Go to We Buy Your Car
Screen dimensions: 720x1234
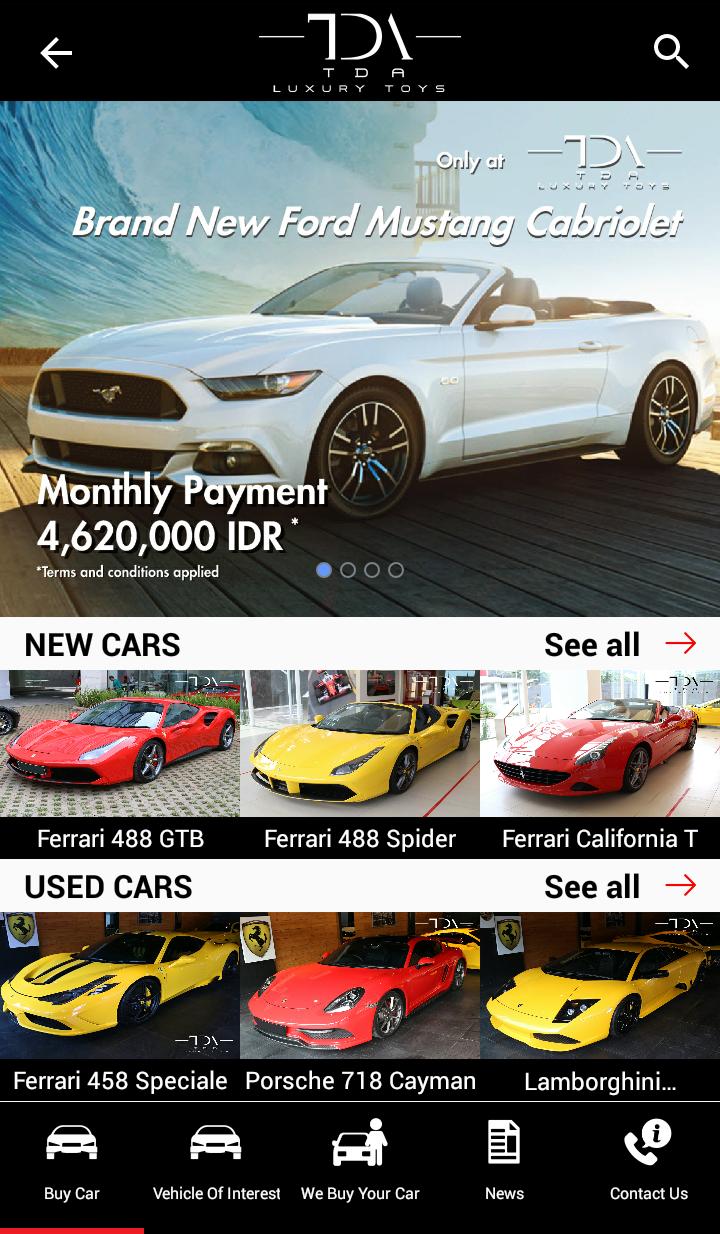click(x=360, y=1164)
